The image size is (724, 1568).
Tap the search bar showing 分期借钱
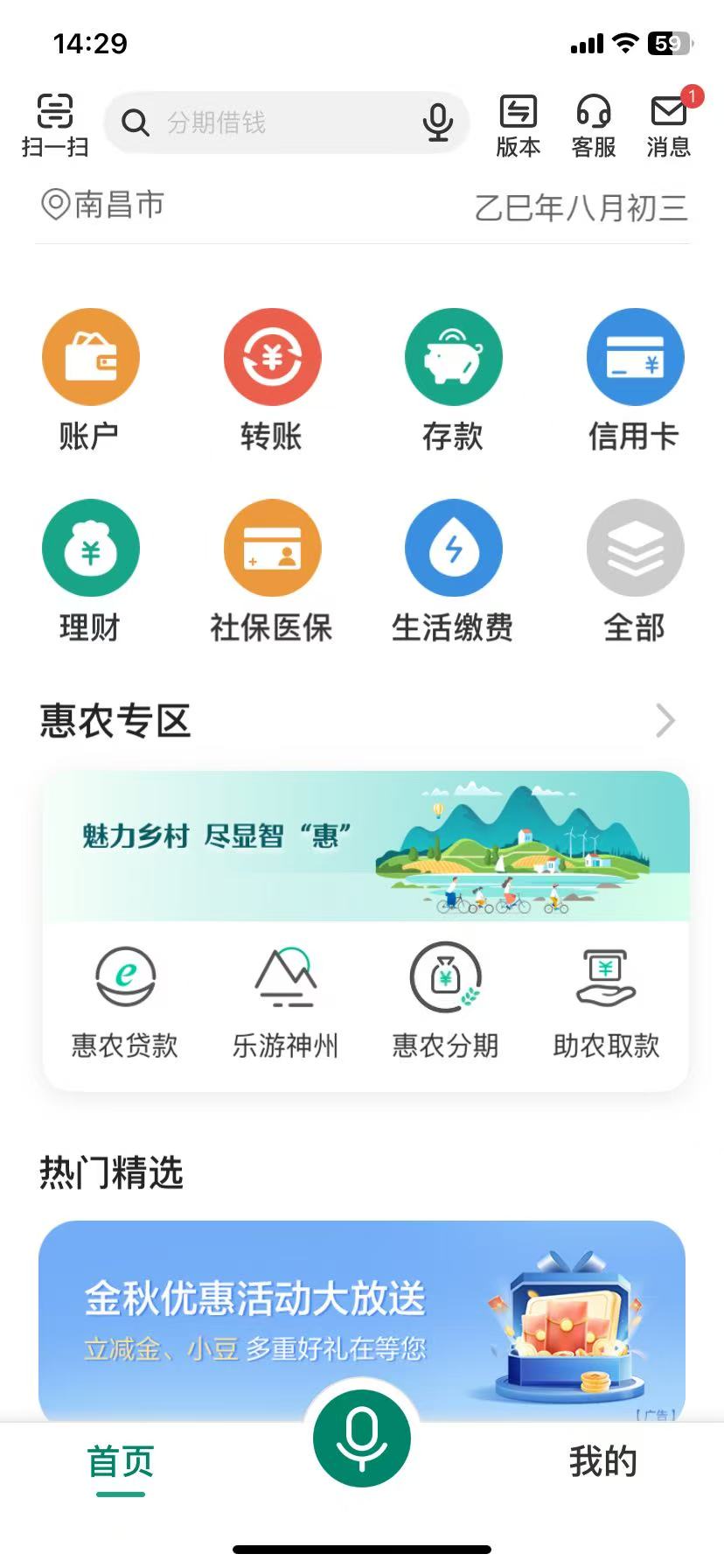(x=287, y=122)
